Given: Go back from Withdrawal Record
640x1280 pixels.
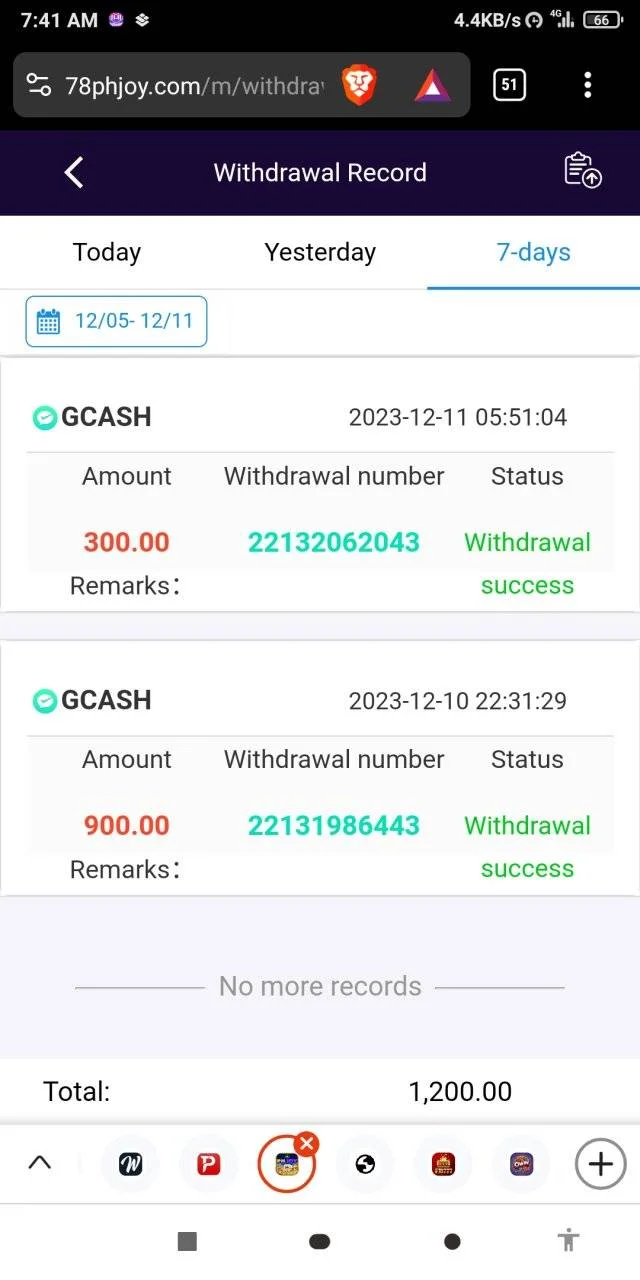Looking at the screenshot, I should pos(74,172).
